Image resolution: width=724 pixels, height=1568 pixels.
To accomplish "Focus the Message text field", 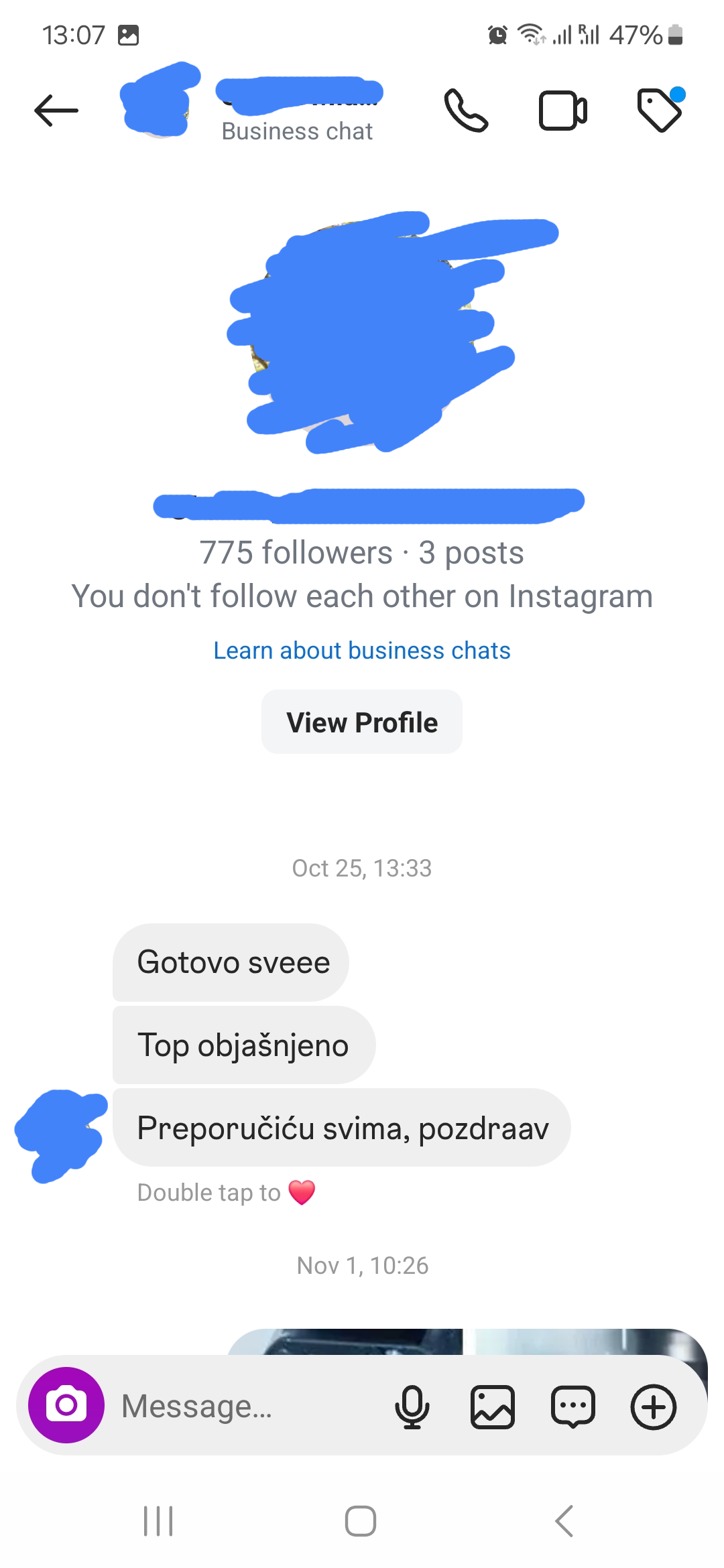I will [x=248, y=1405].
